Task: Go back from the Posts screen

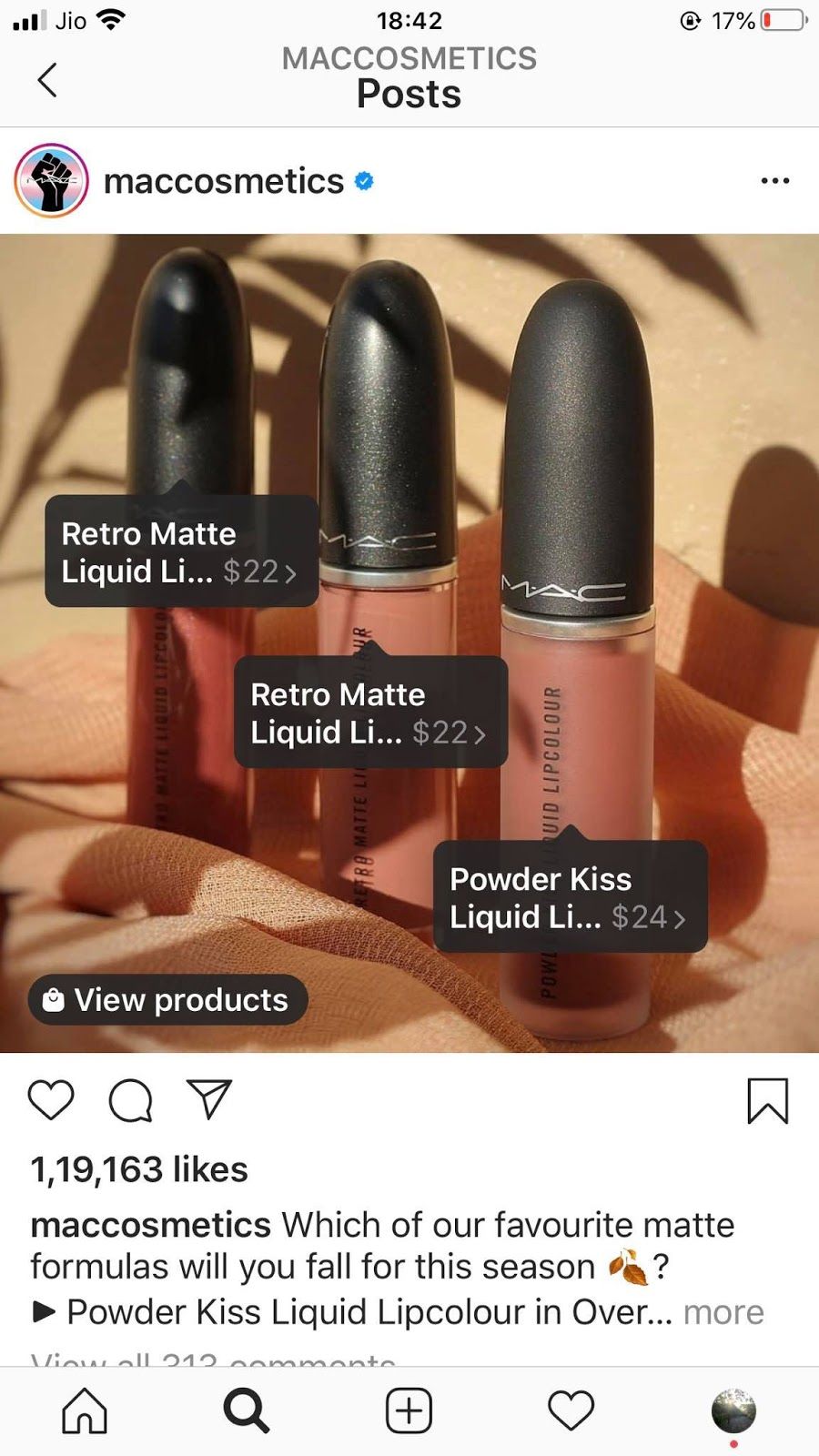Action: click(x=47, y=80)
